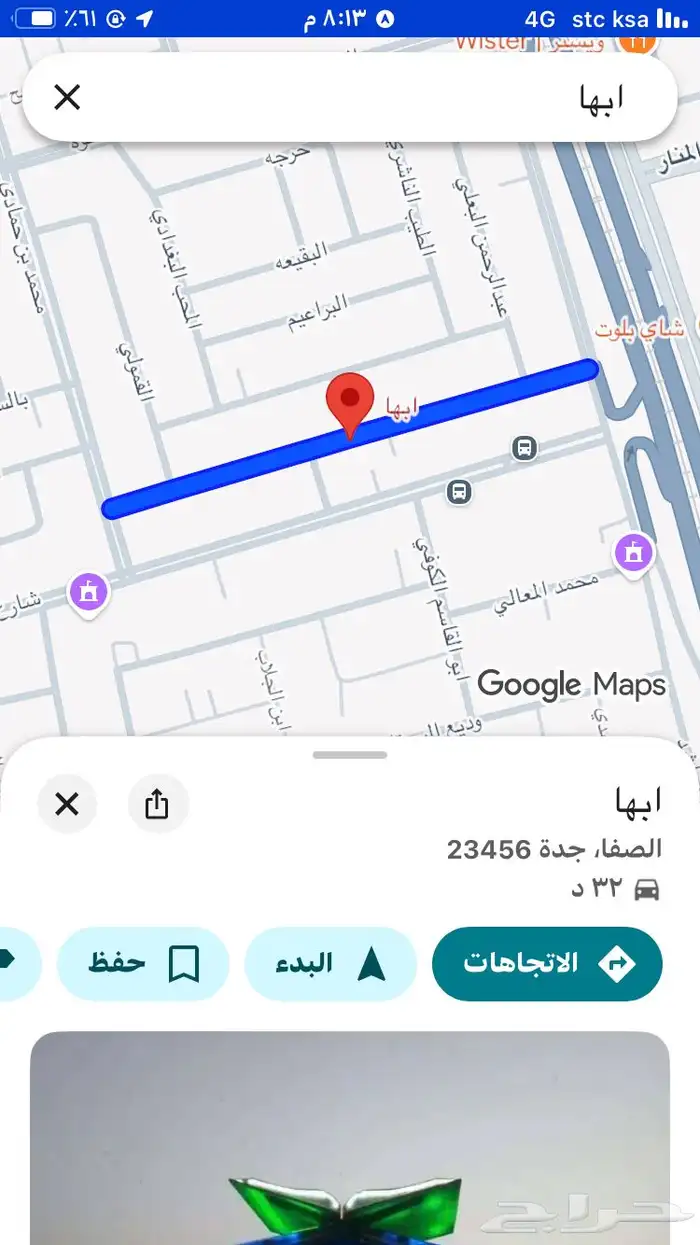Get directions with the الاتجاهات button
The image size is (700, 1245).
click(547, 964)
